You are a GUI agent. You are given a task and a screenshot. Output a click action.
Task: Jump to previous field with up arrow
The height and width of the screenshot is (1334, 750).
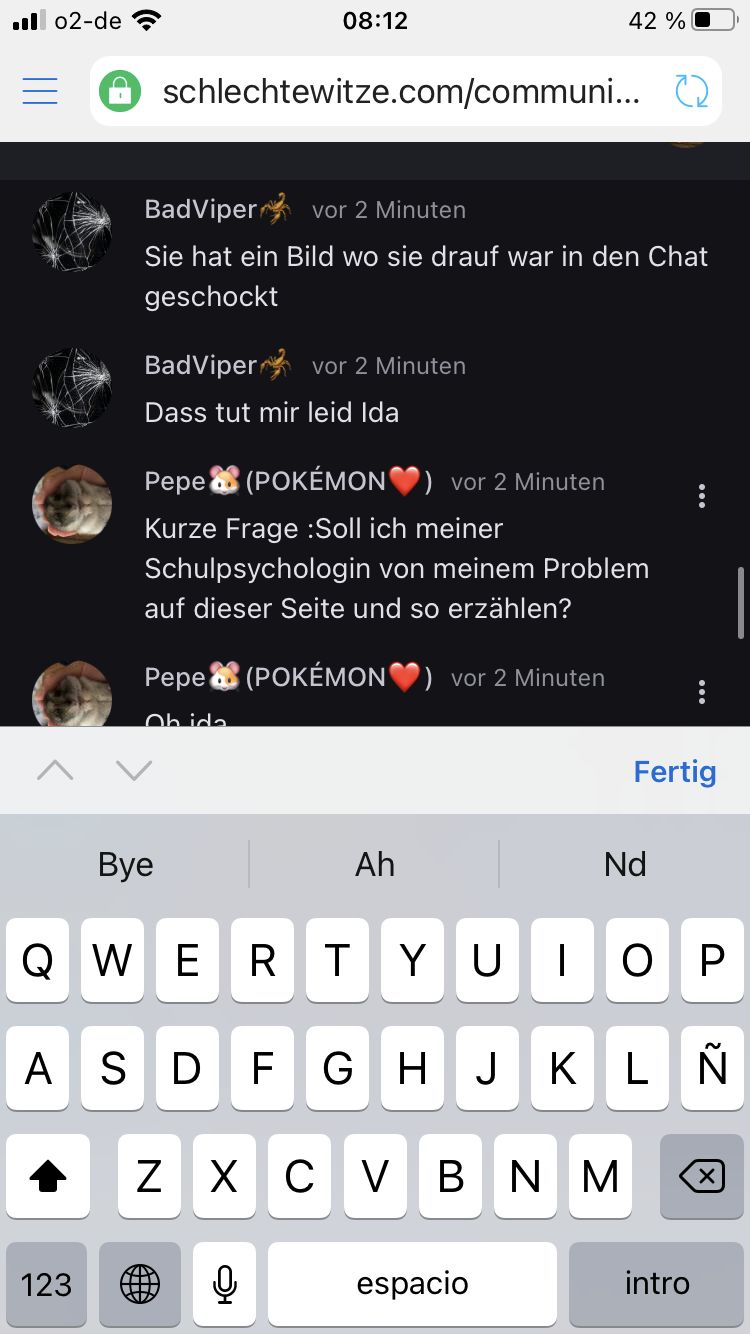coord(55,770)
